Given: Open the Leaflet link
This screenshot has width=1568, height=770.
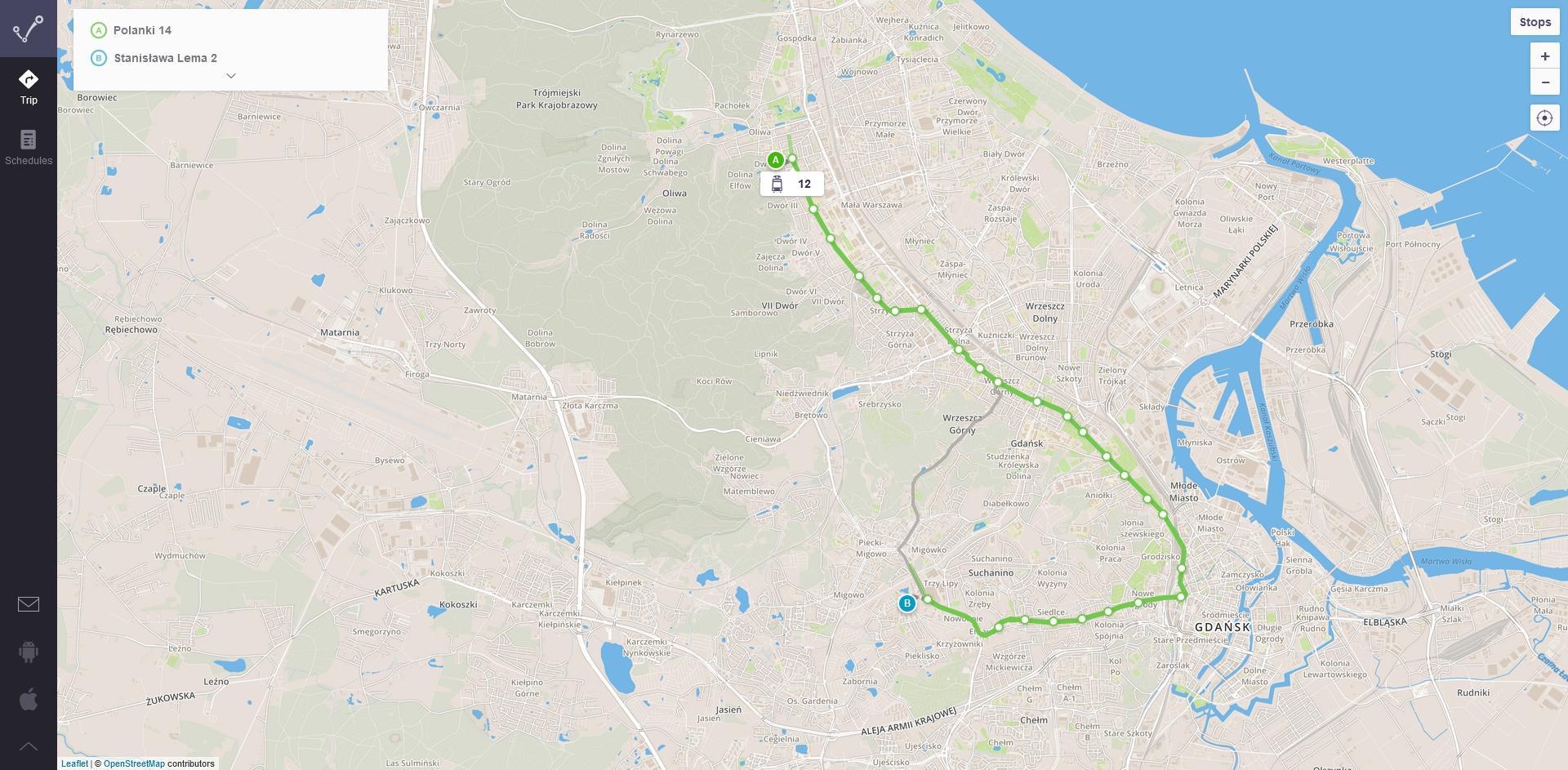Looking at the screenshot, I should pos(74,763).
